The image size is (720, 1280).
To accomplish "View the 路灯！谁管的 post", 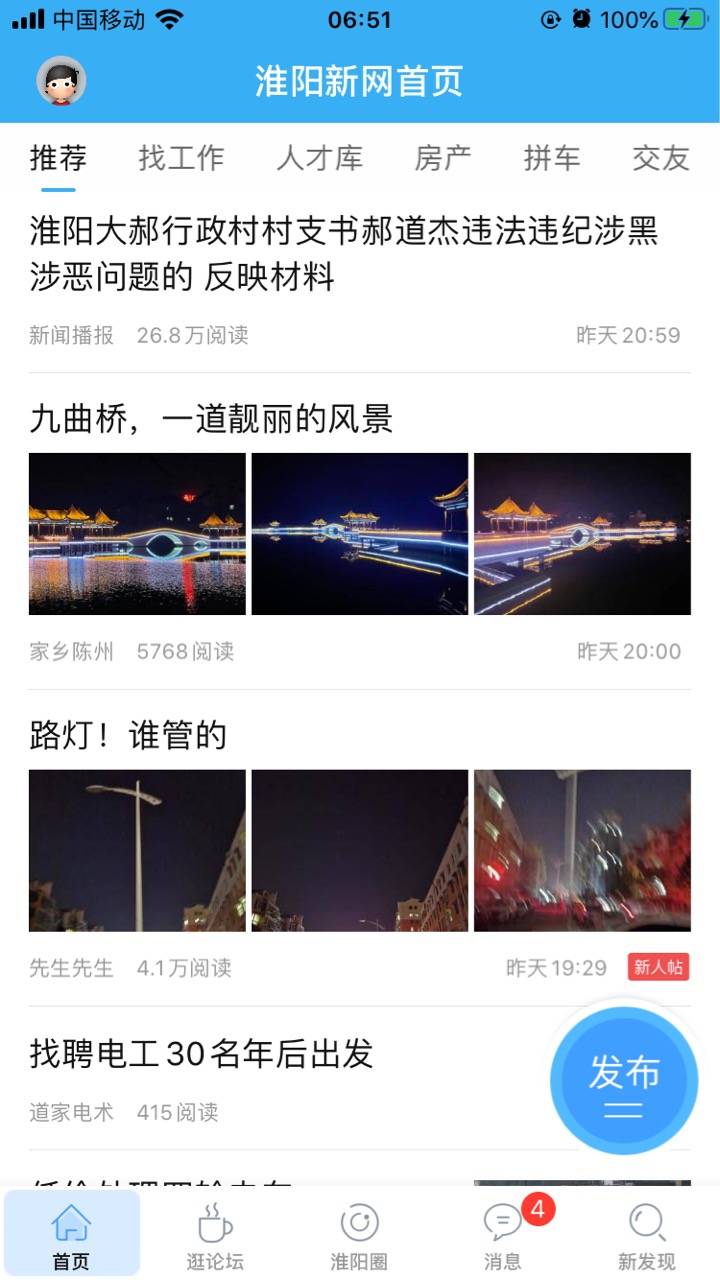I will [128, 736].
